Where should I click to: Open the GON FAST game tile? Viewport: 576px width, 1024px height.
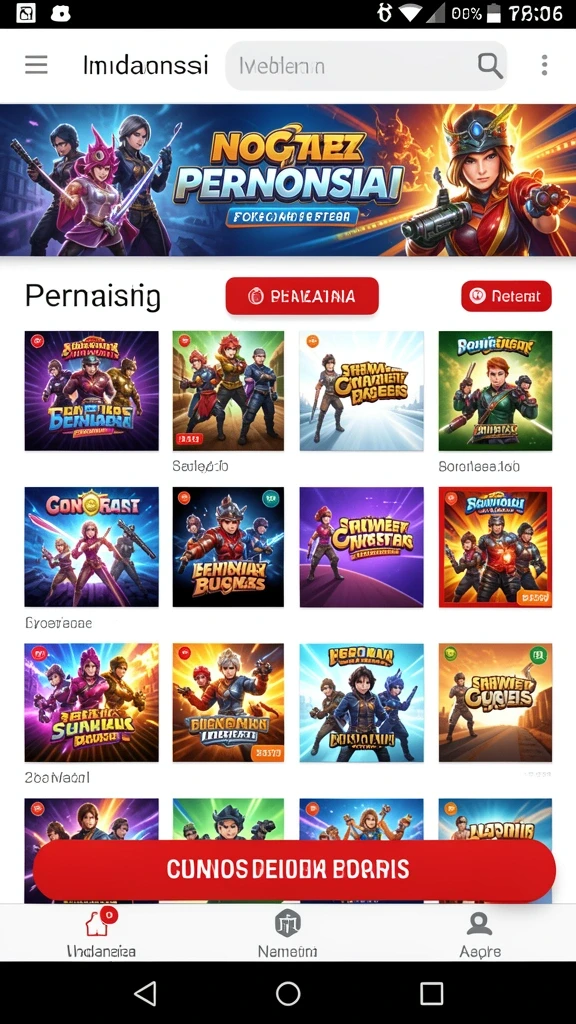pos(91,547)
